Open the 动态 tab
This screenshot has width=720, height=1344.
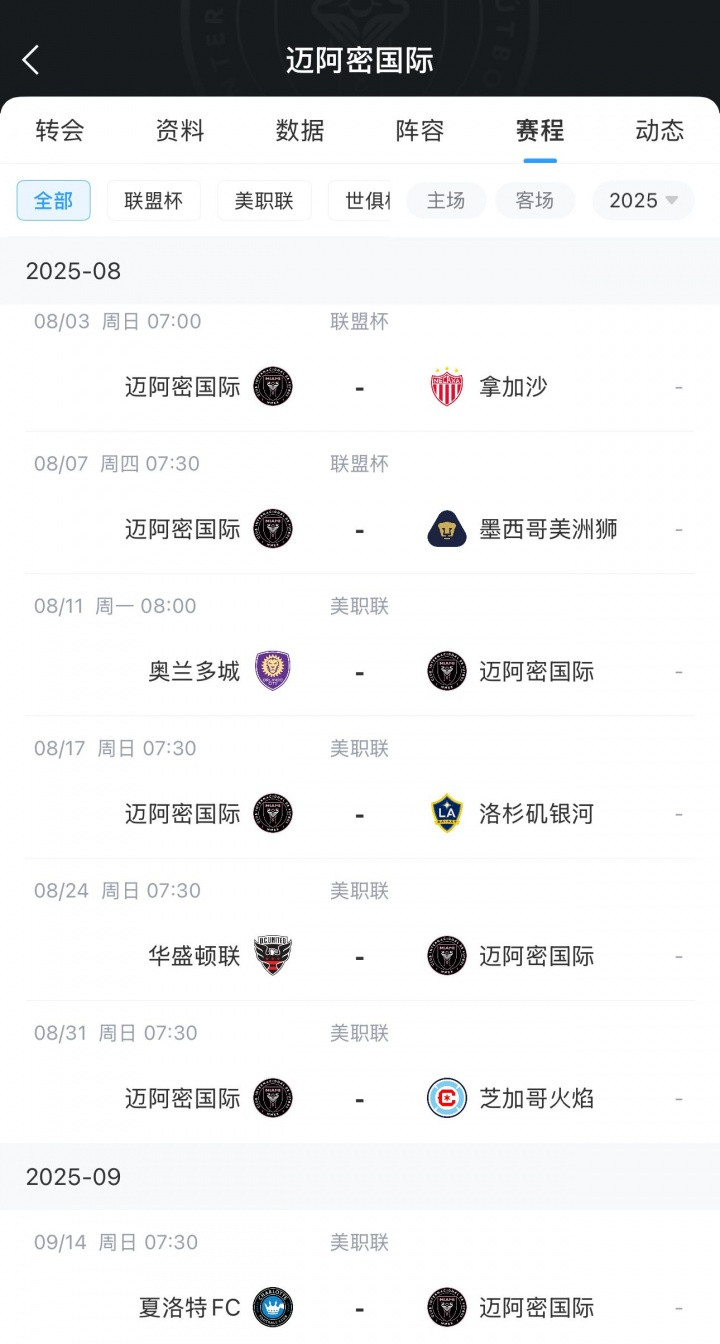660,130
